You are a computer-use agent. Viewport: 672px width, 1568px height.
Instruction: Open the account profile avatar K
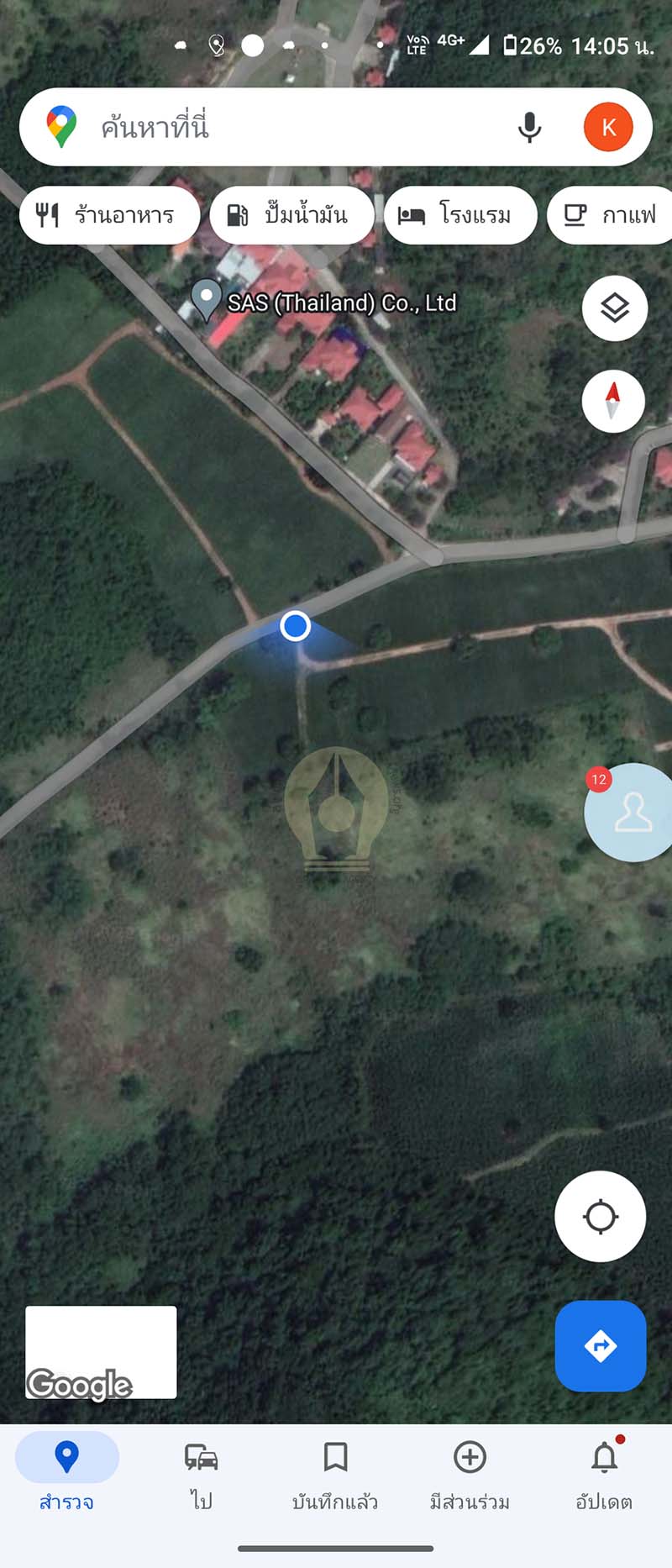click(608, 128)
